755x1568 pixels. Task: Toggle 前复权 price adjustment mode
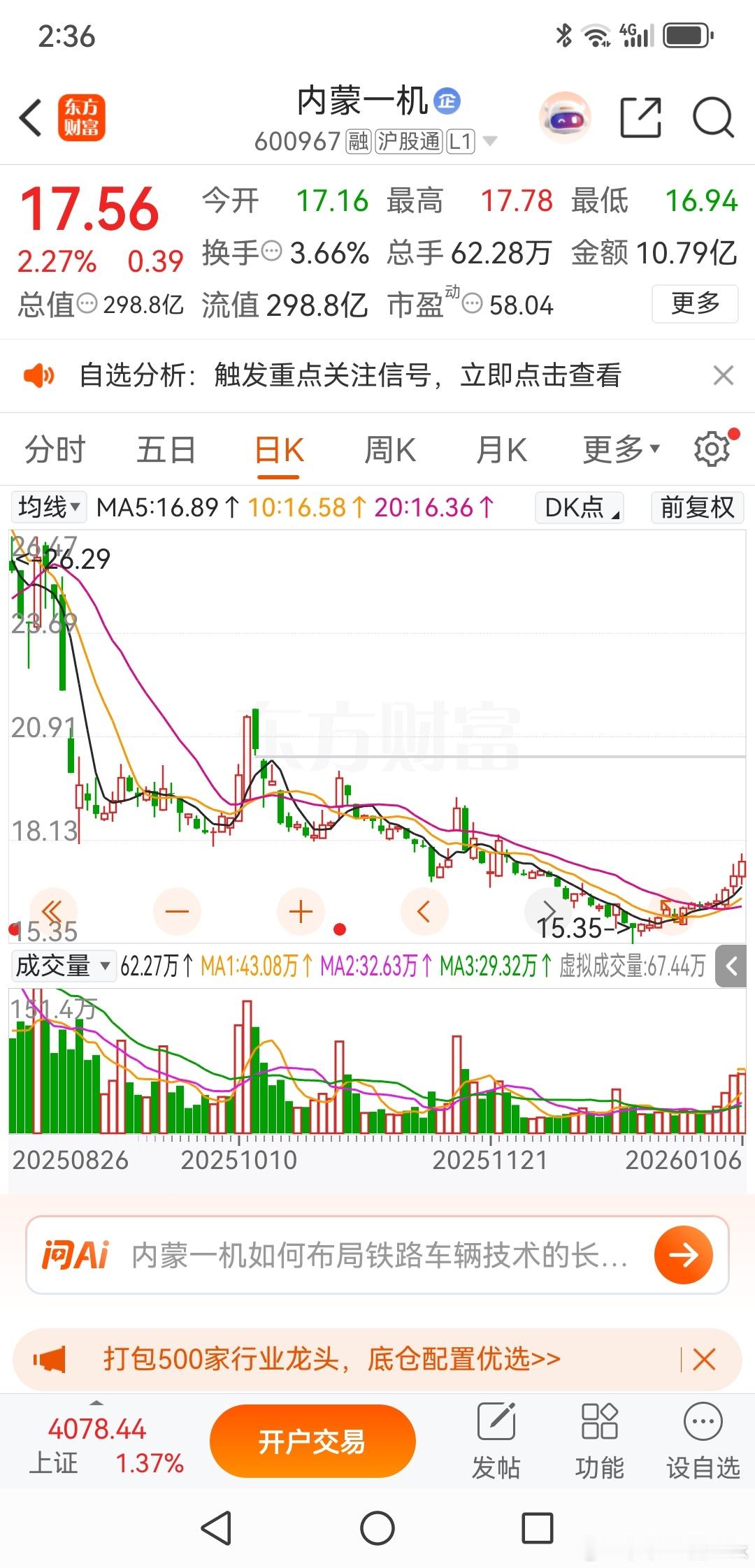click(x=696, y=508)
